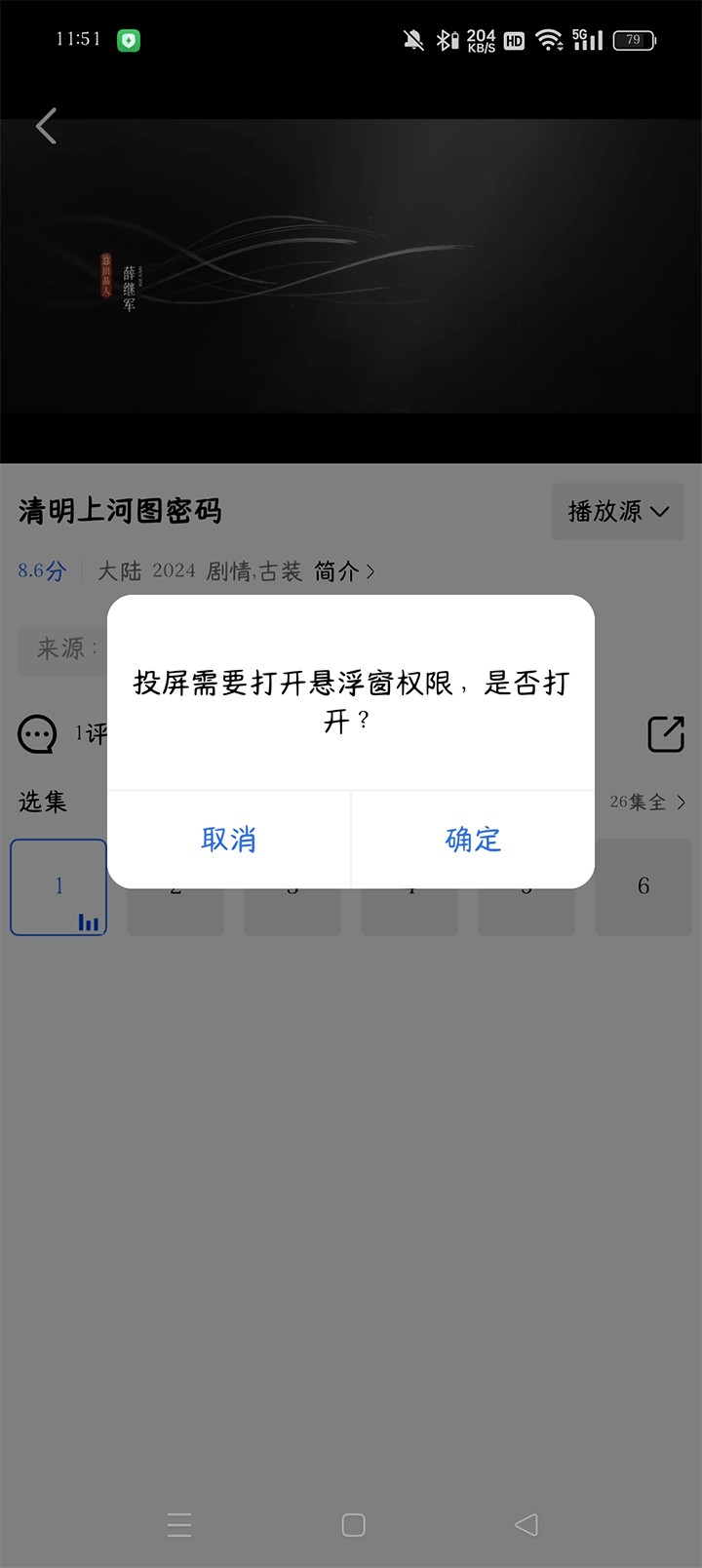This screenshot has width=702, height=1568.
Task: Confirm by tapping 确定 in the dialog
Action: click(472, 840)
